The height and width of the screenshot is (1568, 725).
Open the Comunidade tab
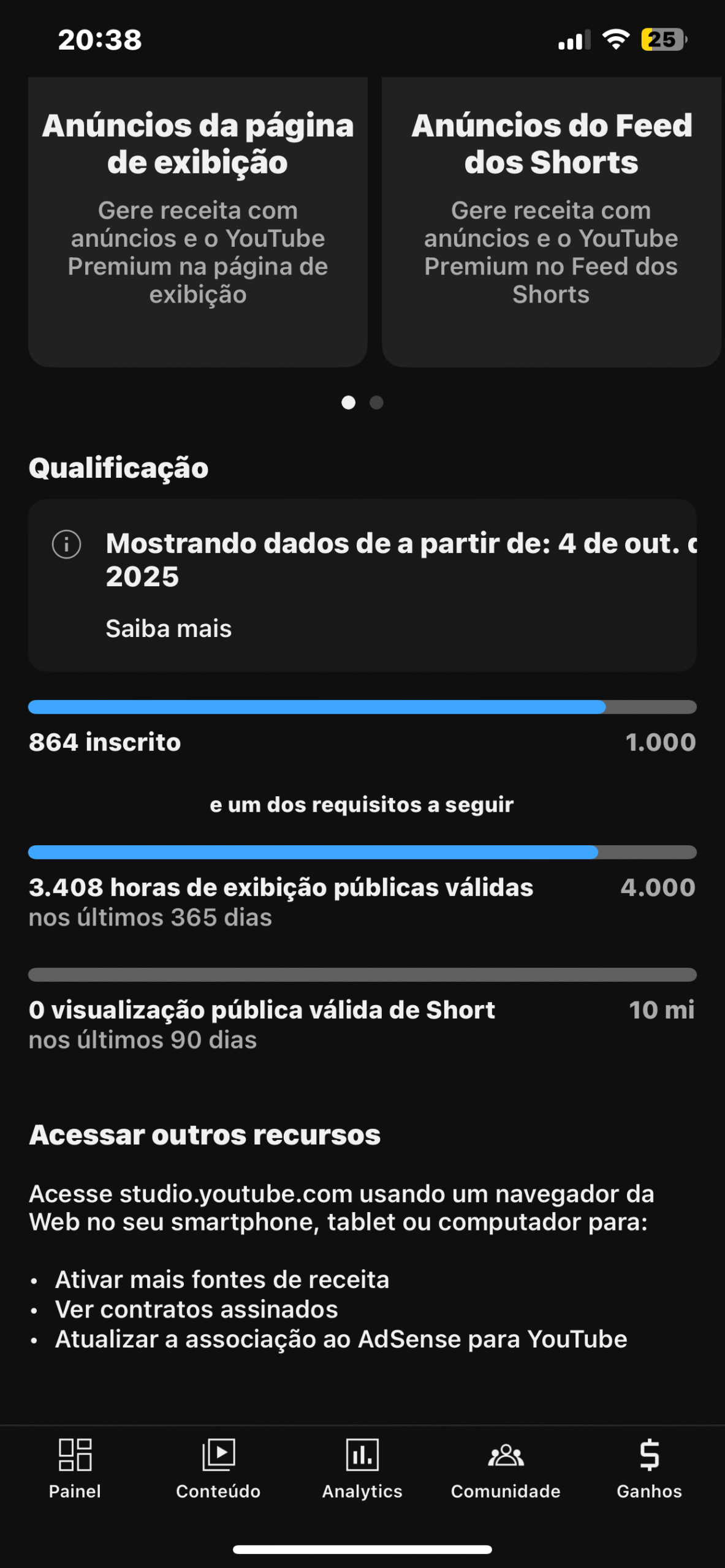tap(506, 1468)
